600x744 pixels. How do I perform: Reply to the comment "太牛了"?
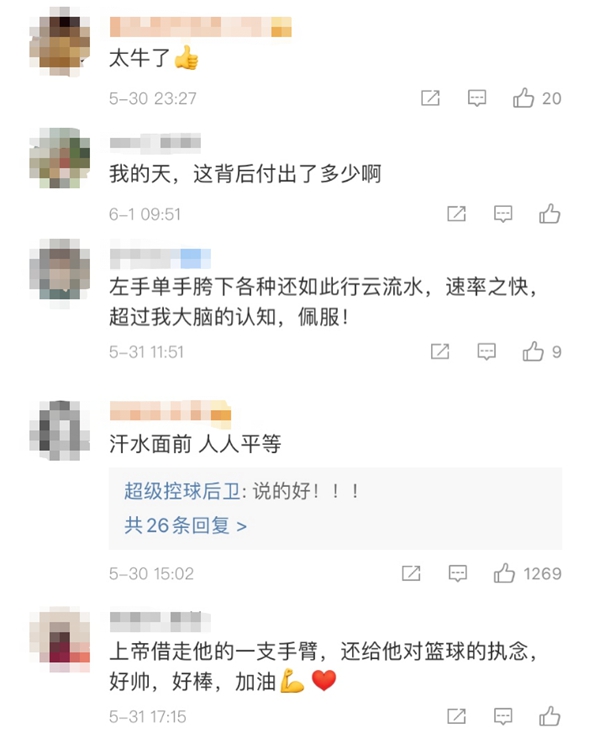[477, 98]
